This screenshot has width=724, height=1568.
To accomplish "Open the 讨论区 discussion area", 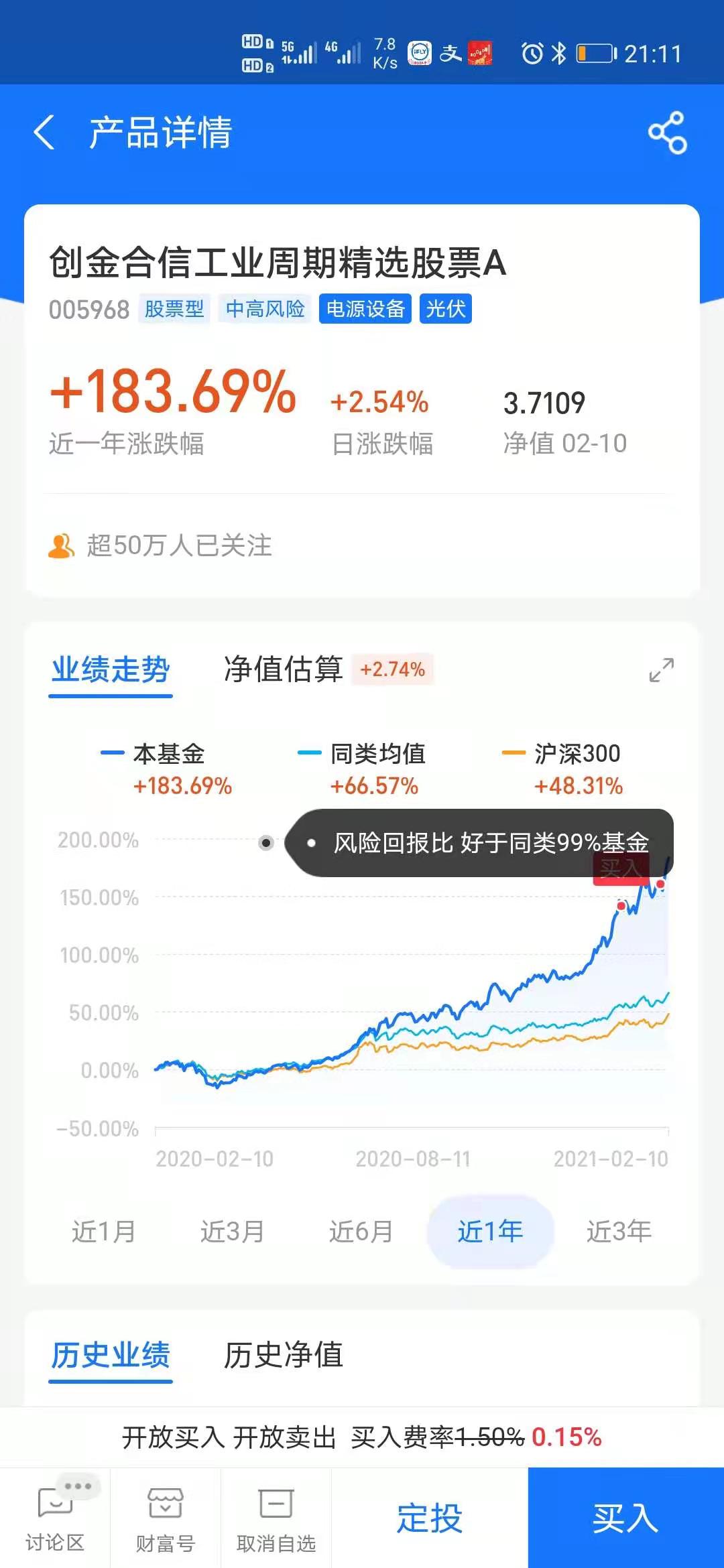I will pyautogui.click(x=55, y=1518).
